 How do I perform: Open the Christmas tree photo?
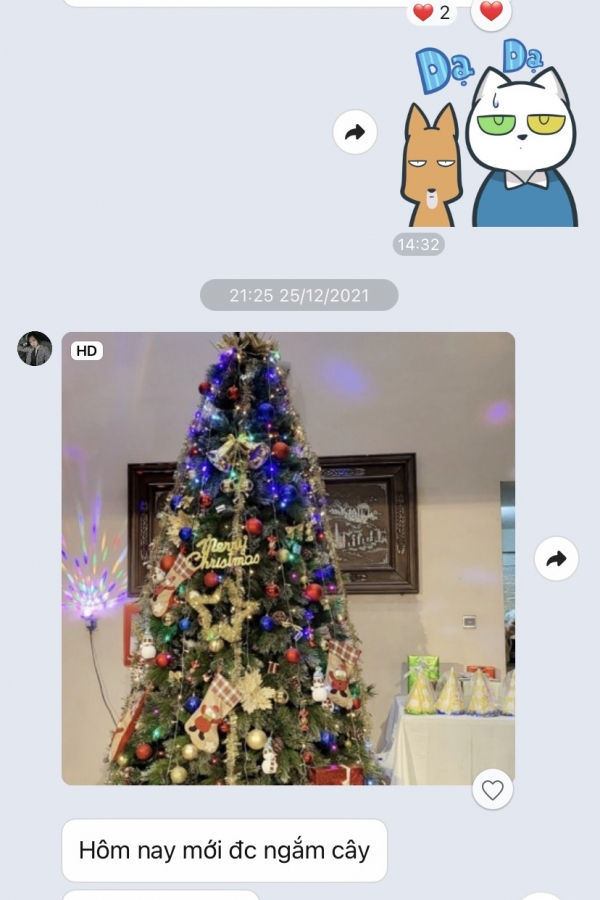(x=288, y=558)
